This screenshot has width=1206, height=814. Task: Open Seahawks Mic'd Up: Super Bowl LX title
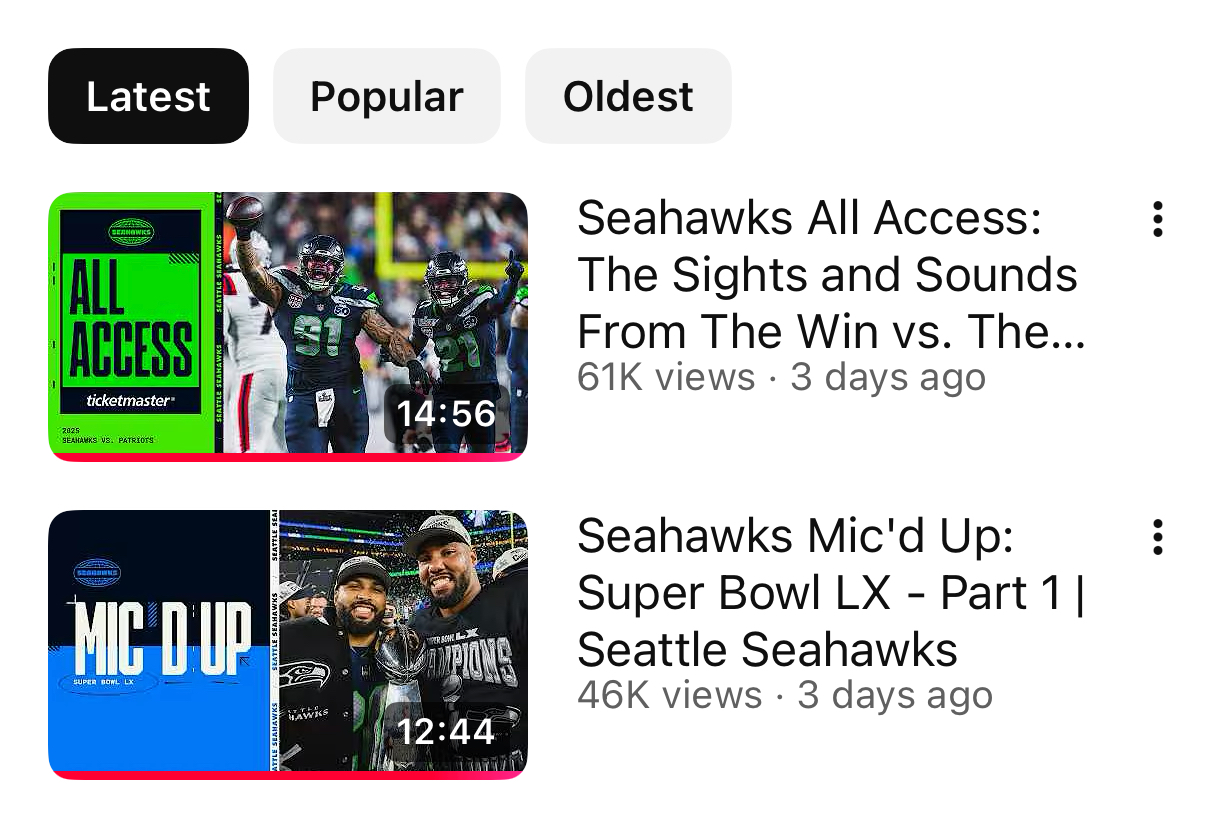tap(830, 593)
